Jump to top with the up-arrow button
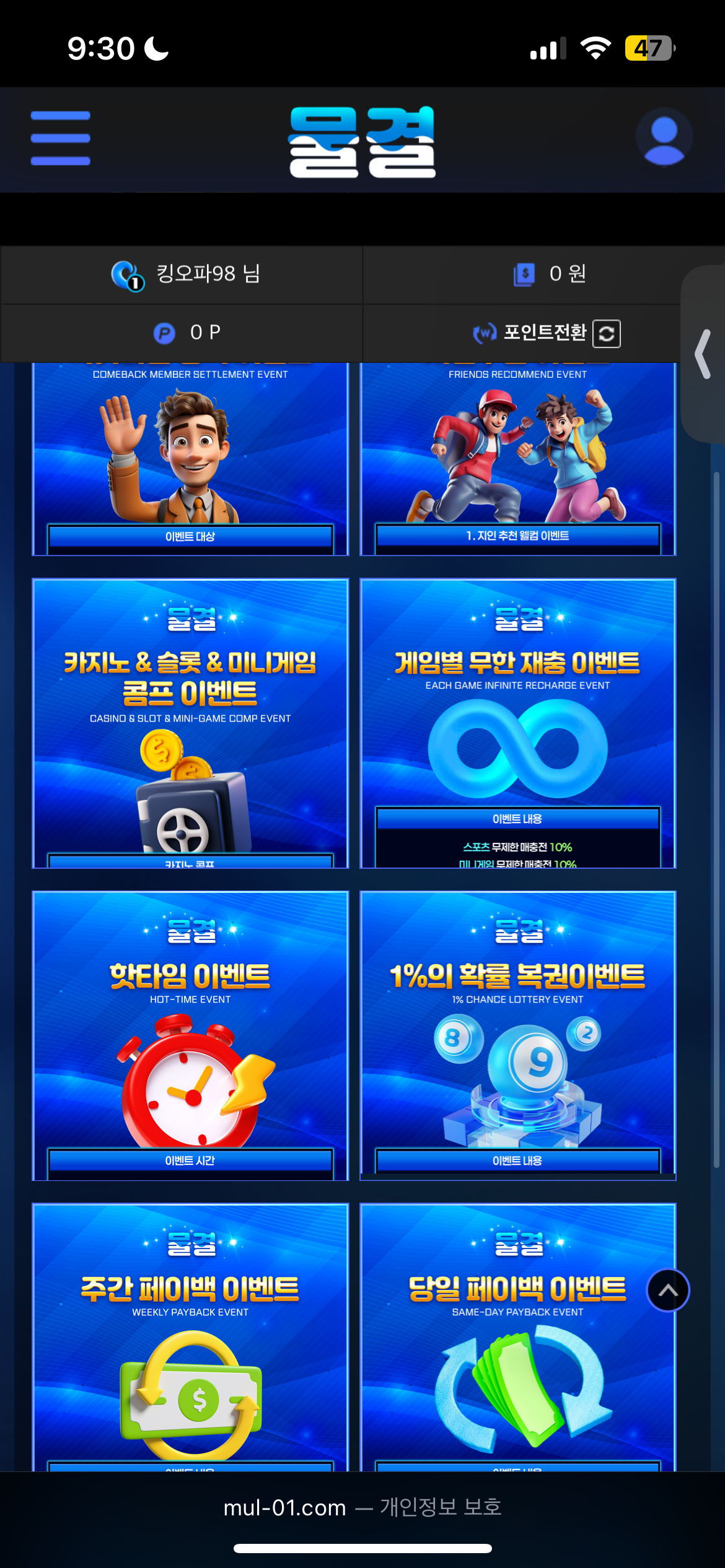This screenshot has width=725, height=1568. coord(667,1291)
